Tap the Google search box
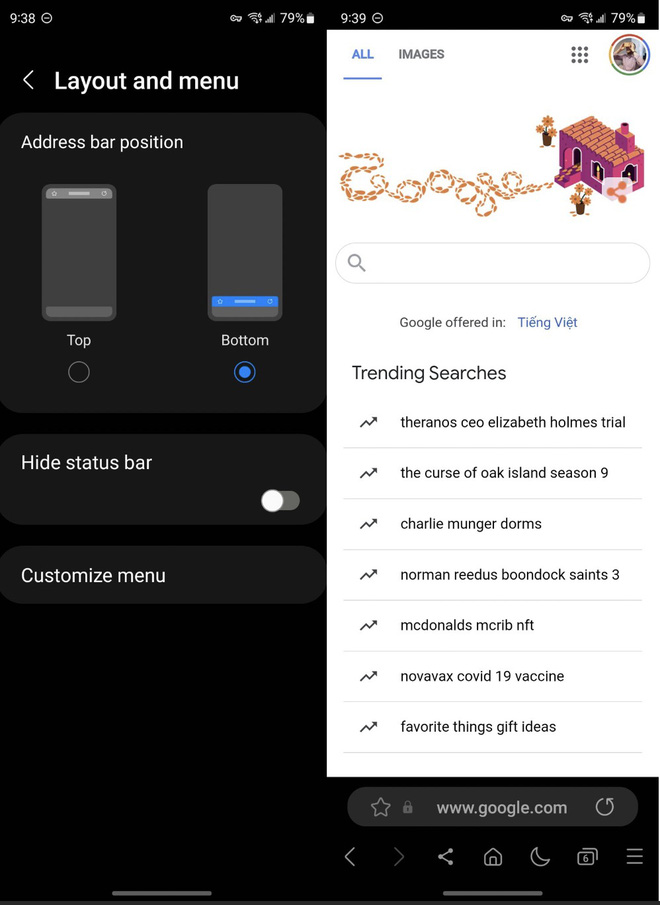This screenshot has height=905, width=660. [x=493, y=263]
